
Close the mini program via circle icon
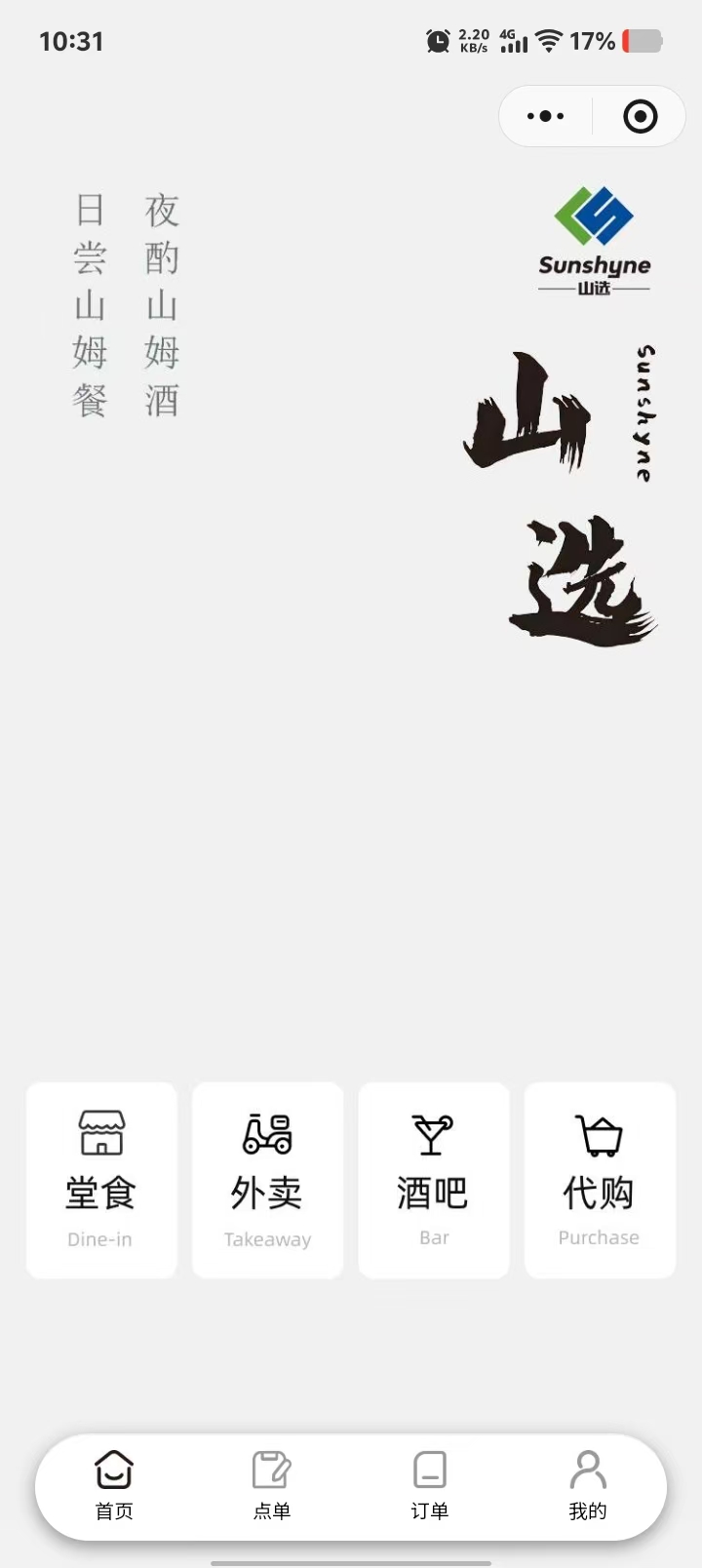click(x=640, y=117)
